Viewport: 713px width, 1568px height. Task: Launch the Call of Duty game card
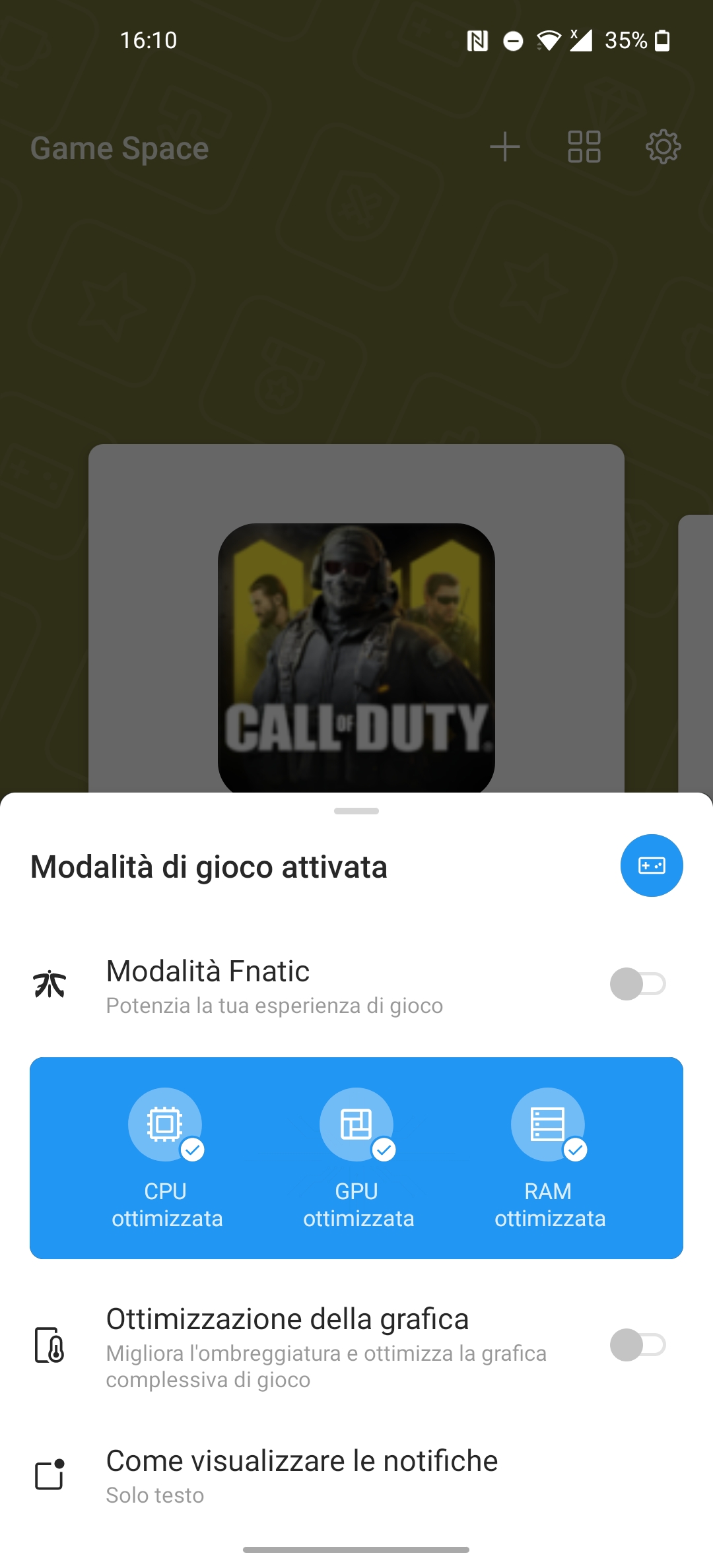pyautogui.click(x=356, y=657)
